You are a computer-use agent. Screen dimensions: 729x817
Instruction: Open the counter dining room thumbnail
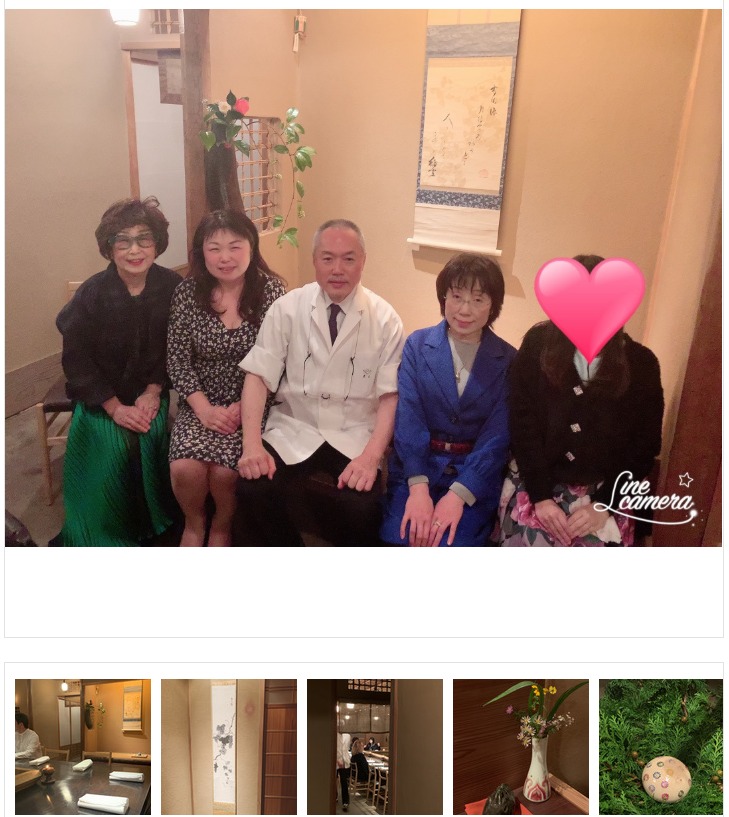click(83, 746)
